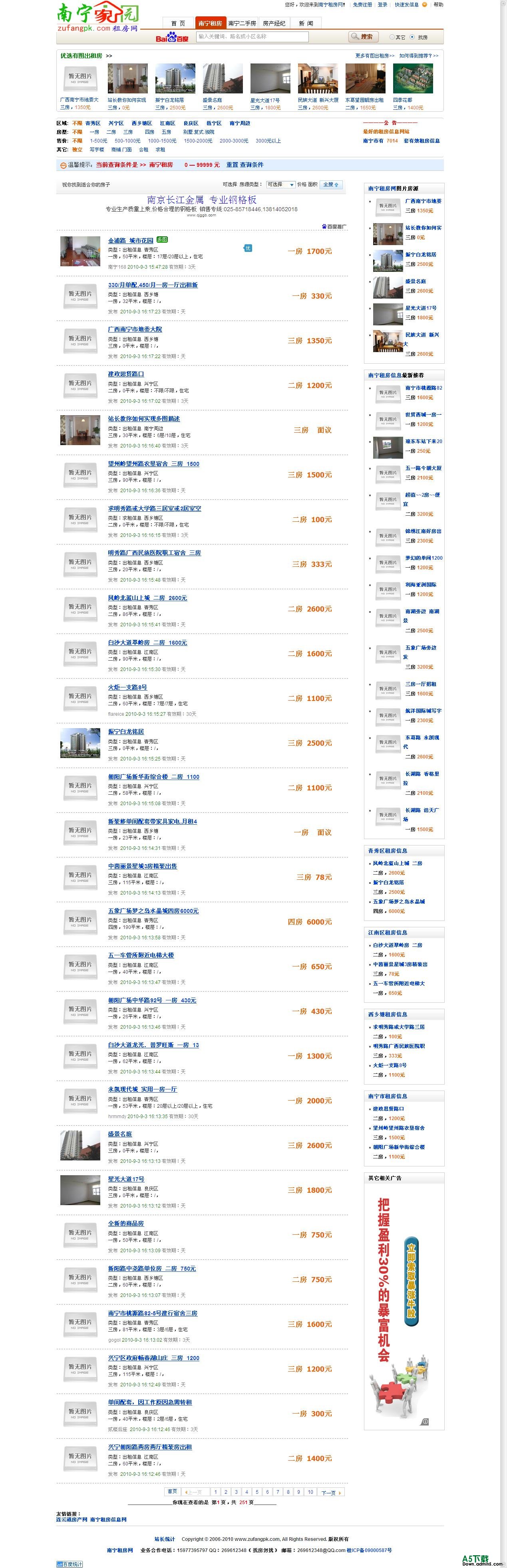
Task: Go to the 下一页 results page
Action: [x=331, y=1493]
